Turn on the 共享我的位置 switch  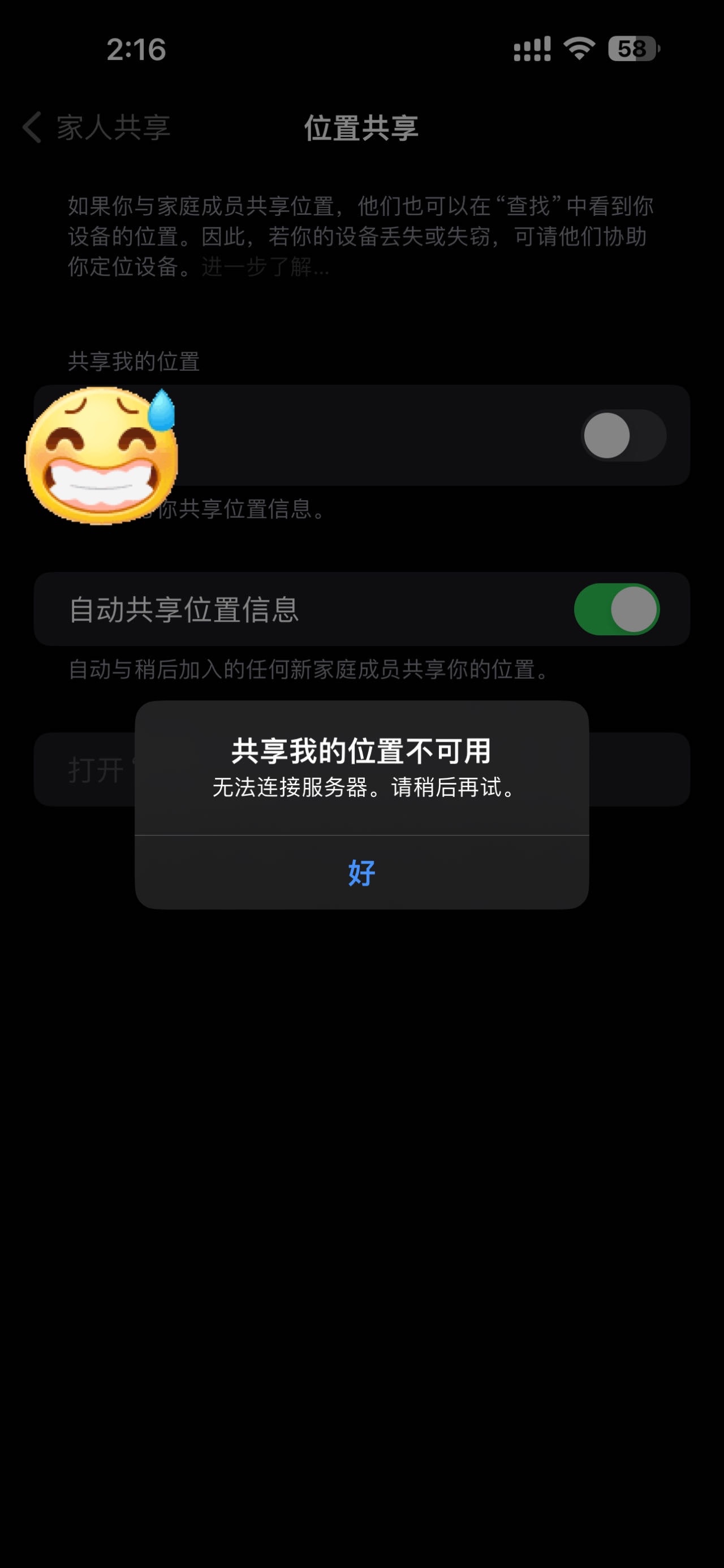click(x=623, y=435)
